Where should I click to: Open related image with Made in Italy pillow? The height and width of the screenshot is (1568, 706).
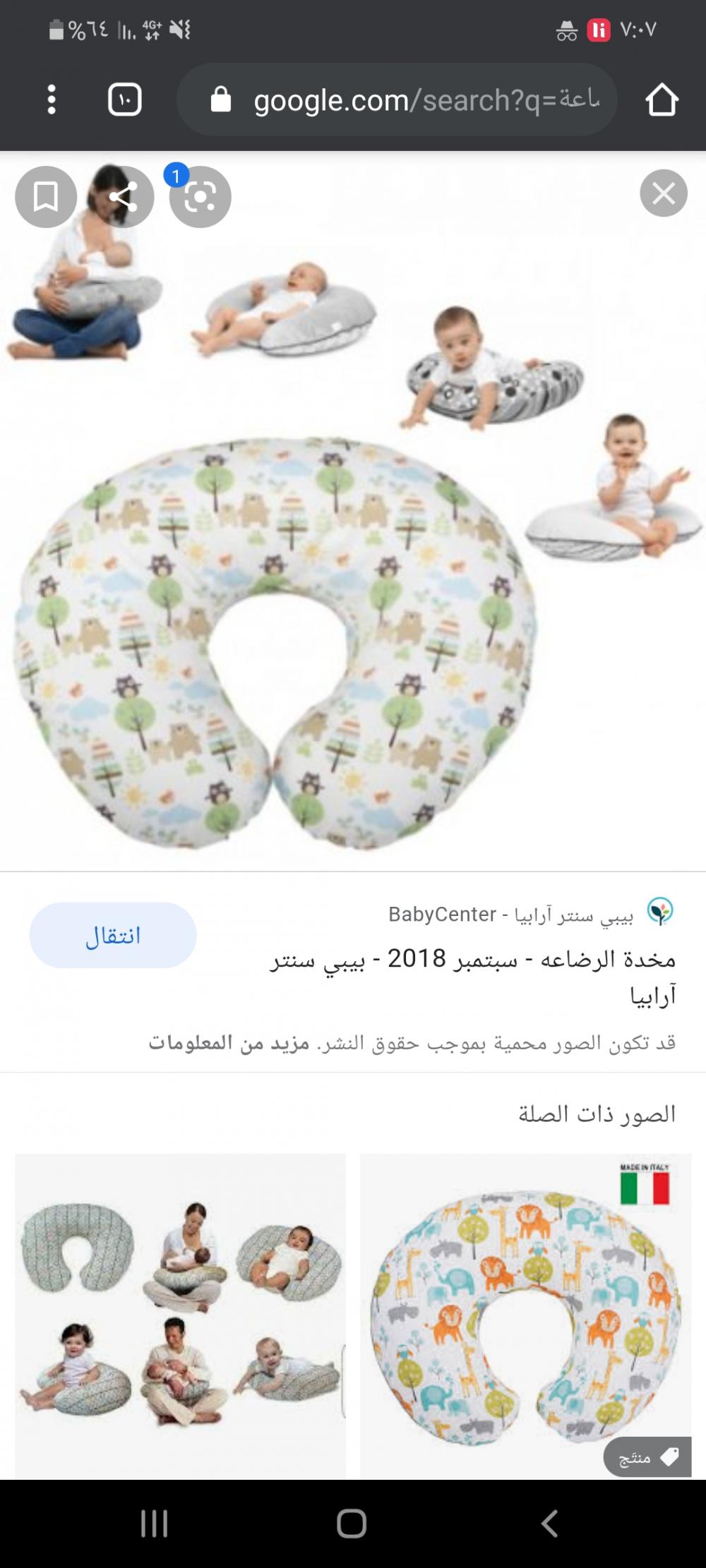[x=525, y=1315]
